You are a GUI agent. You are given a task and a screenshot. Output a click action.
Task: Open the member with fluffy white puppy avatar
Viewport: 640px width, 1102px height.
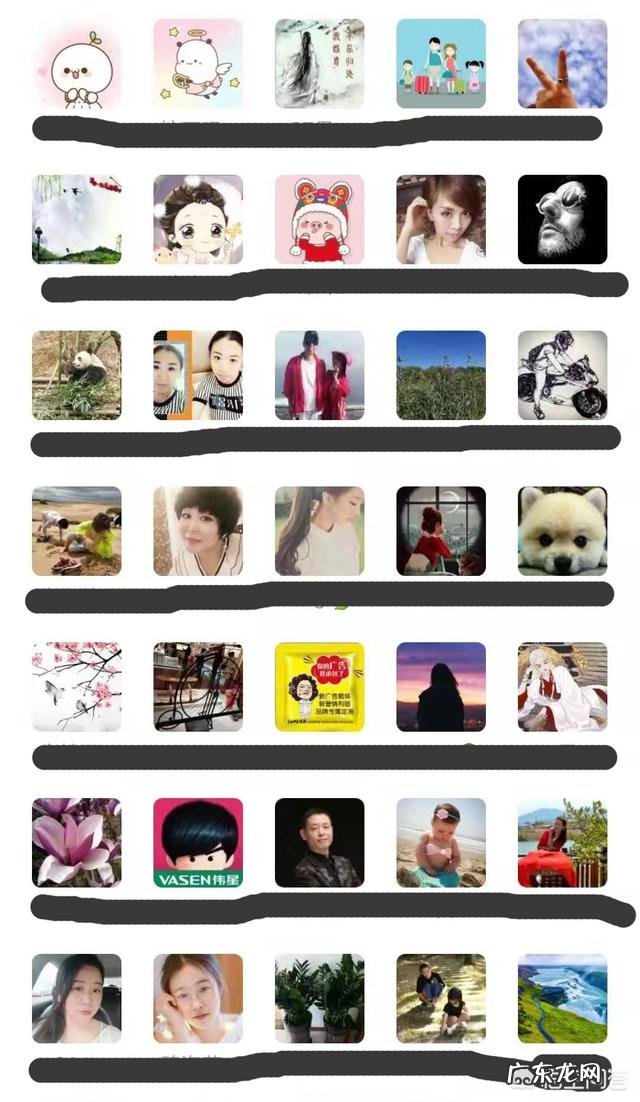tap(562, 531)
